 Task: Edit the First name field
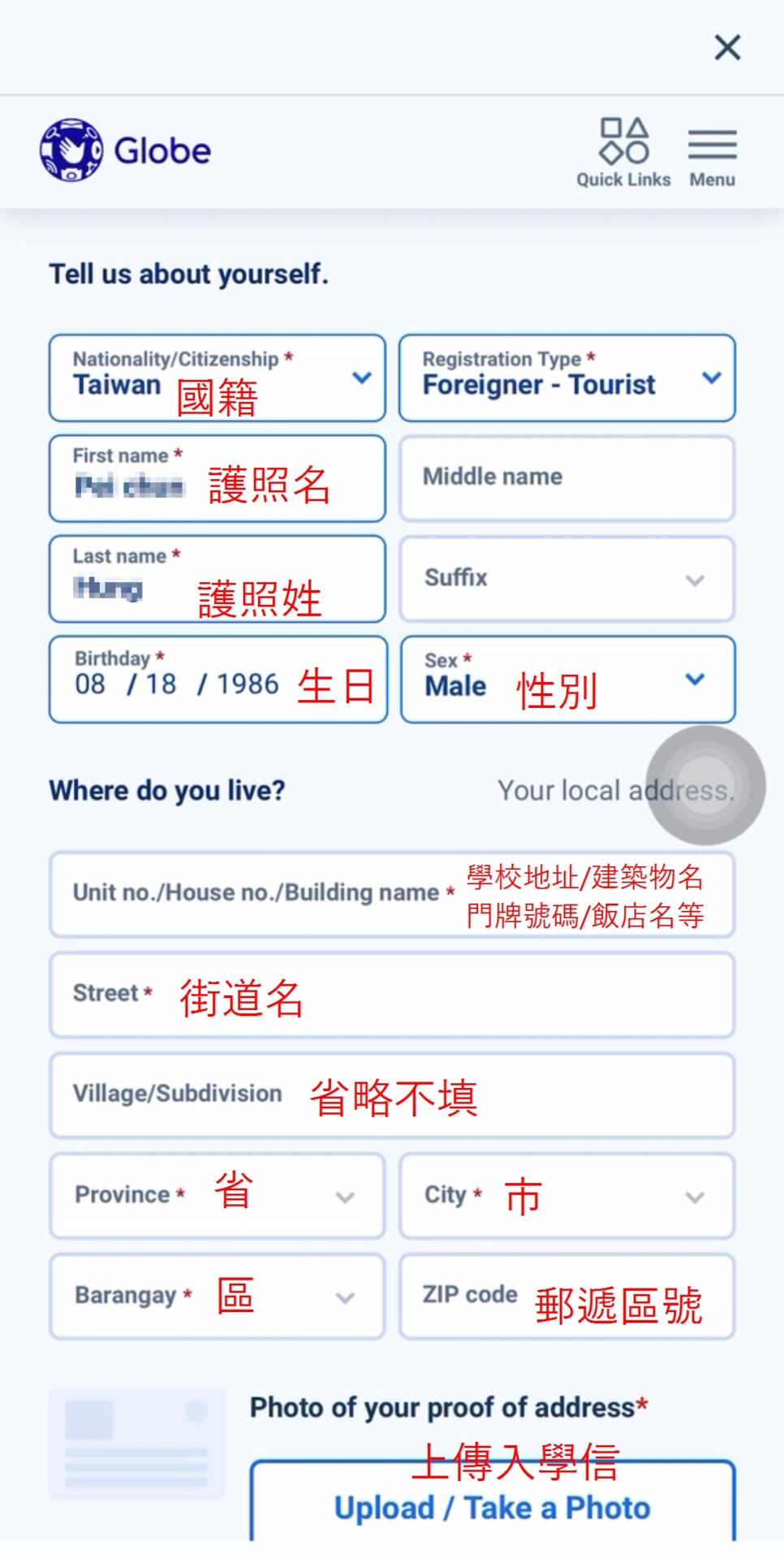(x=217, y=479)
